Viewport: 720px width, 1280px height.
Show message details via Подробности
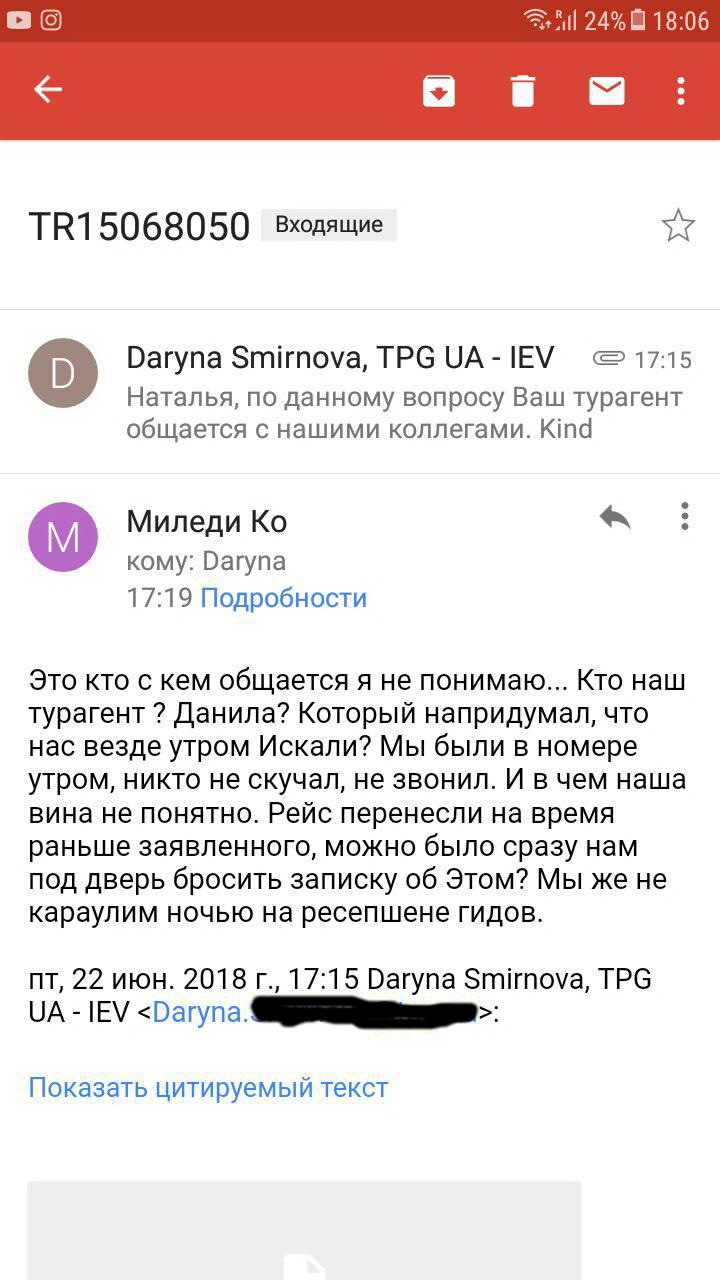pos(283,598)
